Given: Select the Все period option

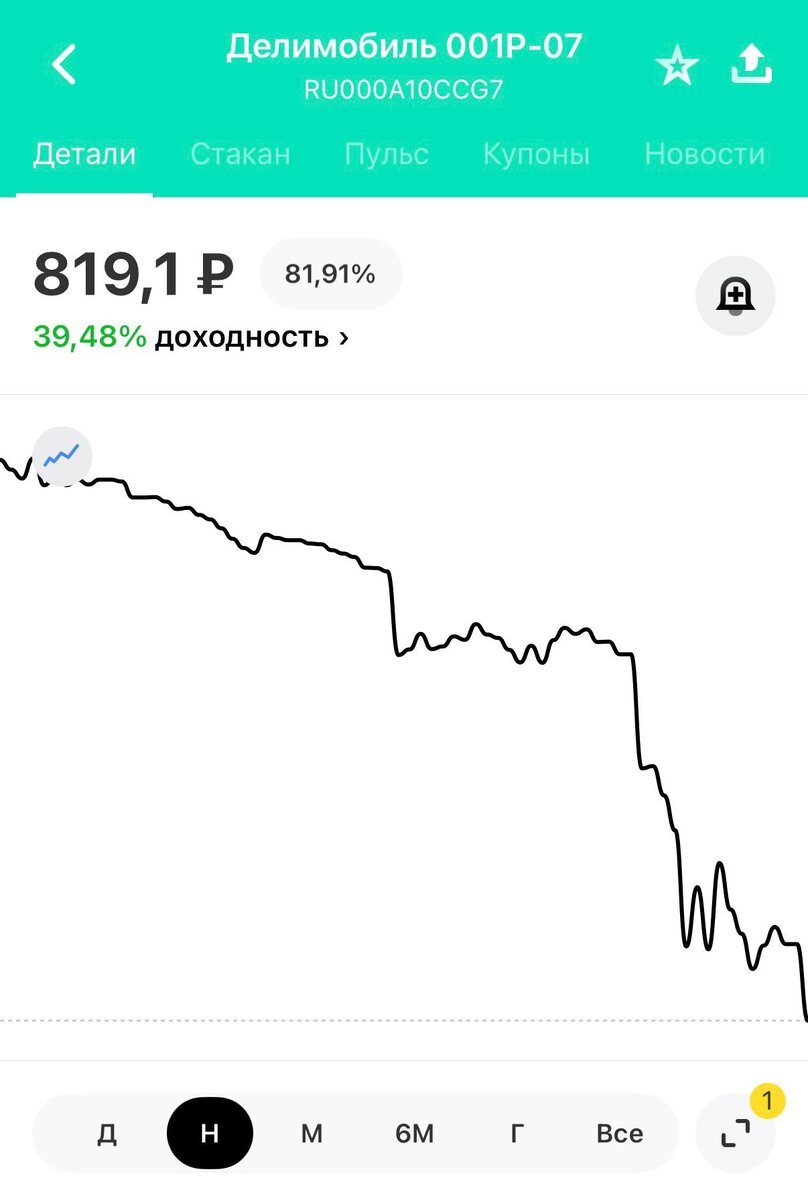Looking at the screenshot, I should pyautogui.click(x=620, y=1133).
